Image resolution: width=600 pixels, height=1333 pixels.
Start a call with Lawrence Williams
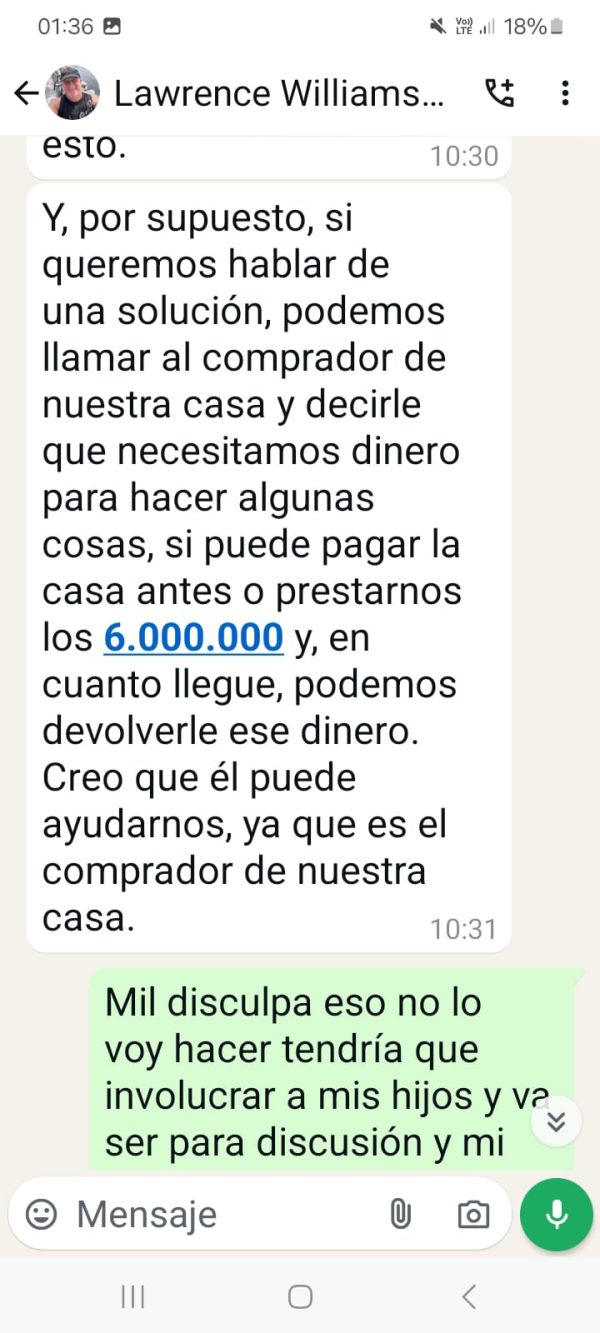tap(499, 93)
